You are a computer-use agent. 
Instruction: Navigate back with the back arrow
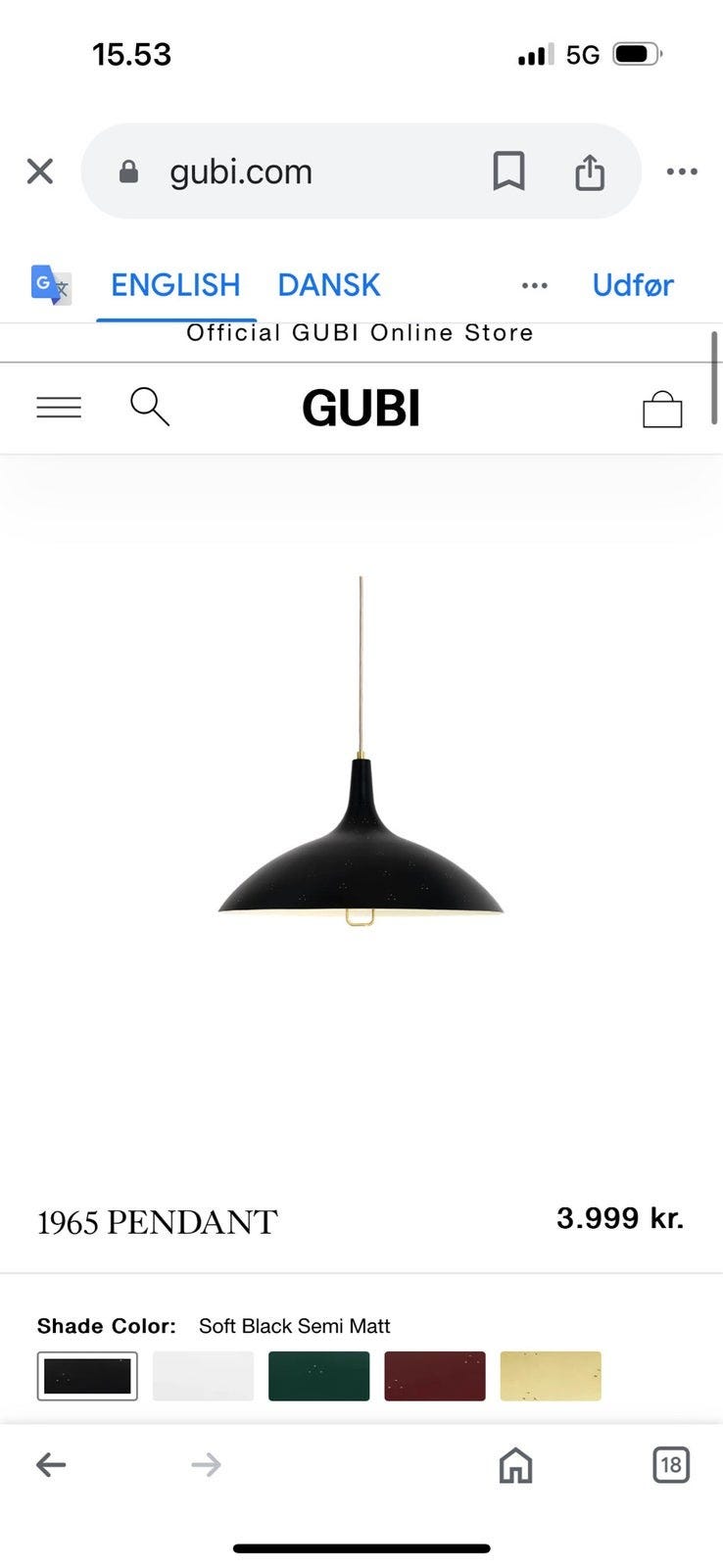[x=51, y=1465]
